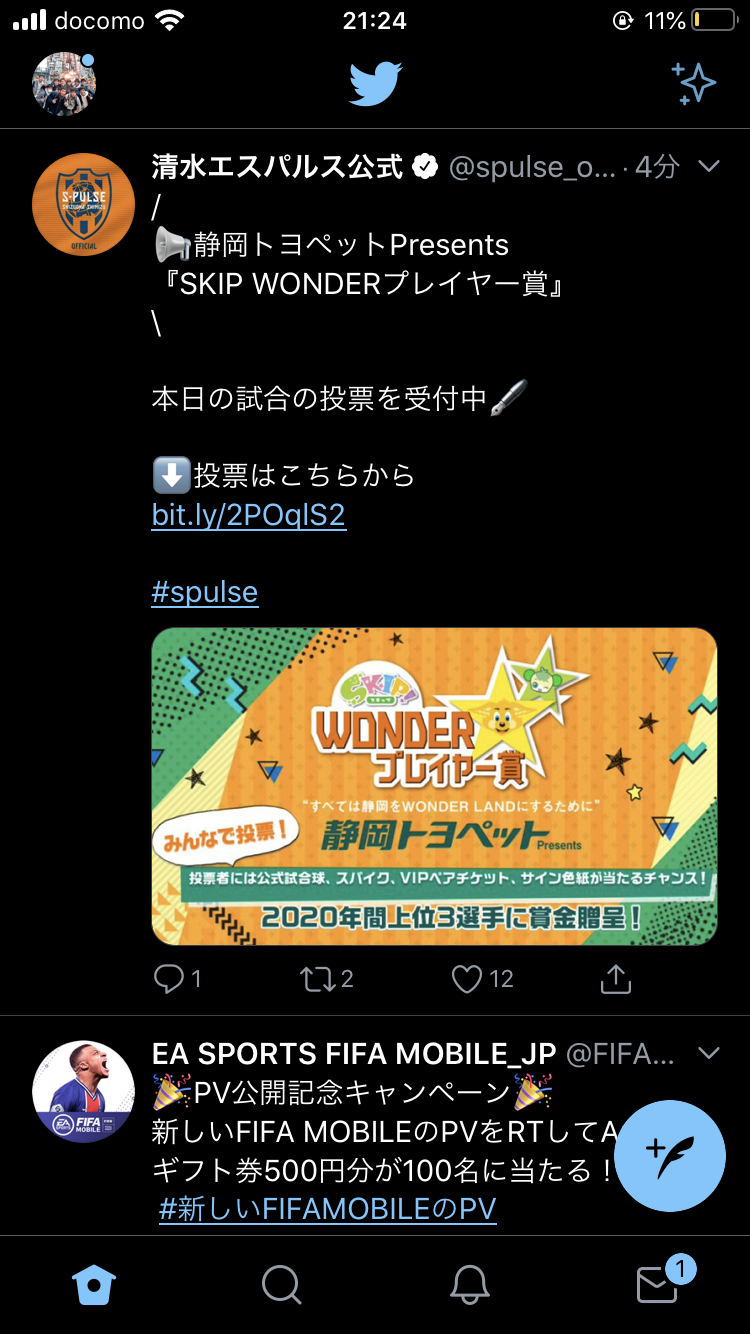
Task: Switch to the Search tab
Action: point(281,1284)
